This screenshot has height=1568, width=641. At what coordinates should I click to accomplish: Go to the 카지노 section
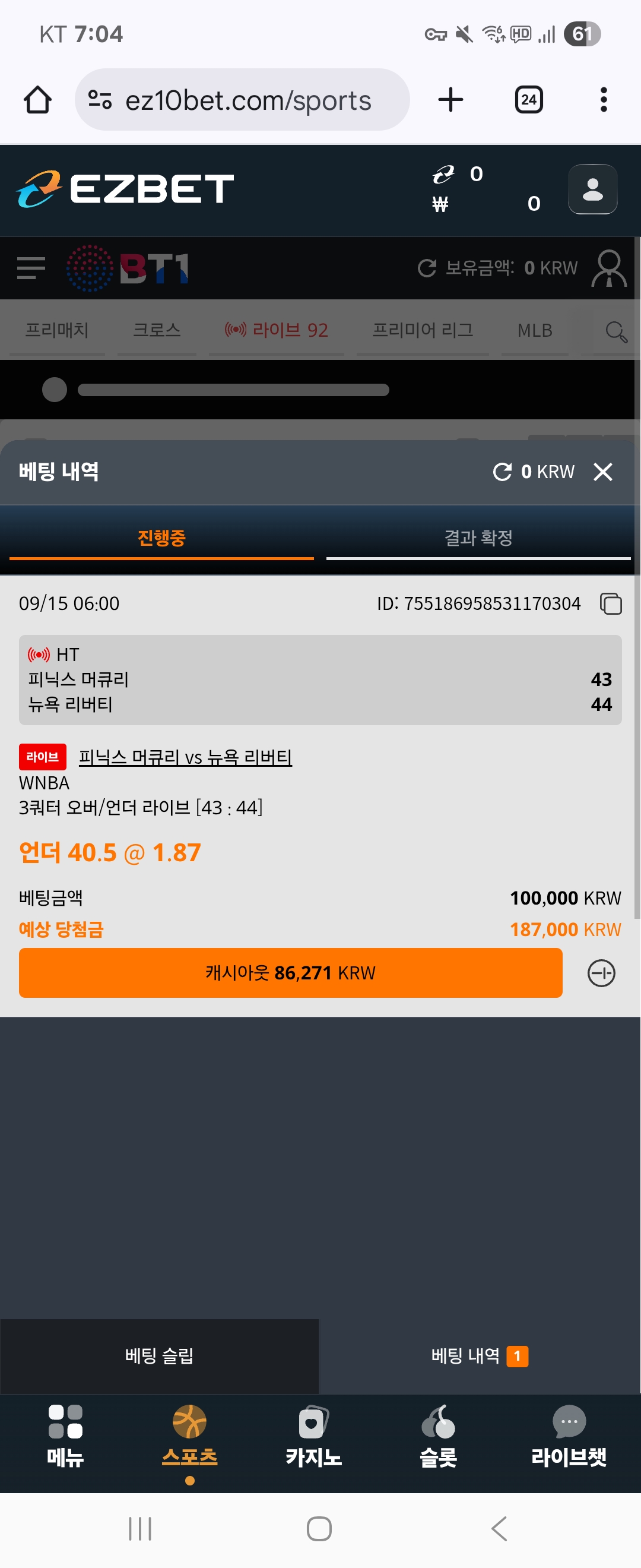313,1435
